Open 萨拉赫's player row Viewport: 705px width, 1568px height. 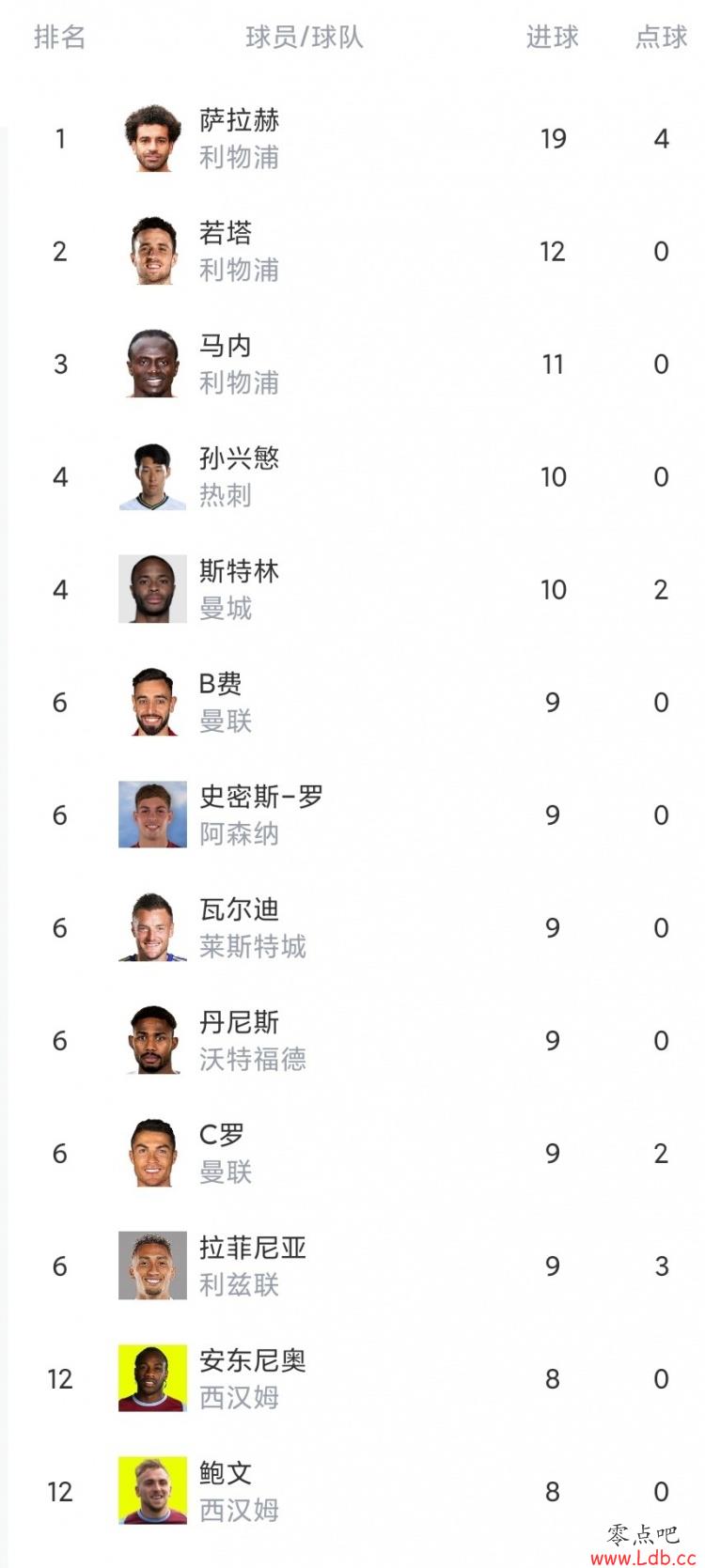point(352,138)
